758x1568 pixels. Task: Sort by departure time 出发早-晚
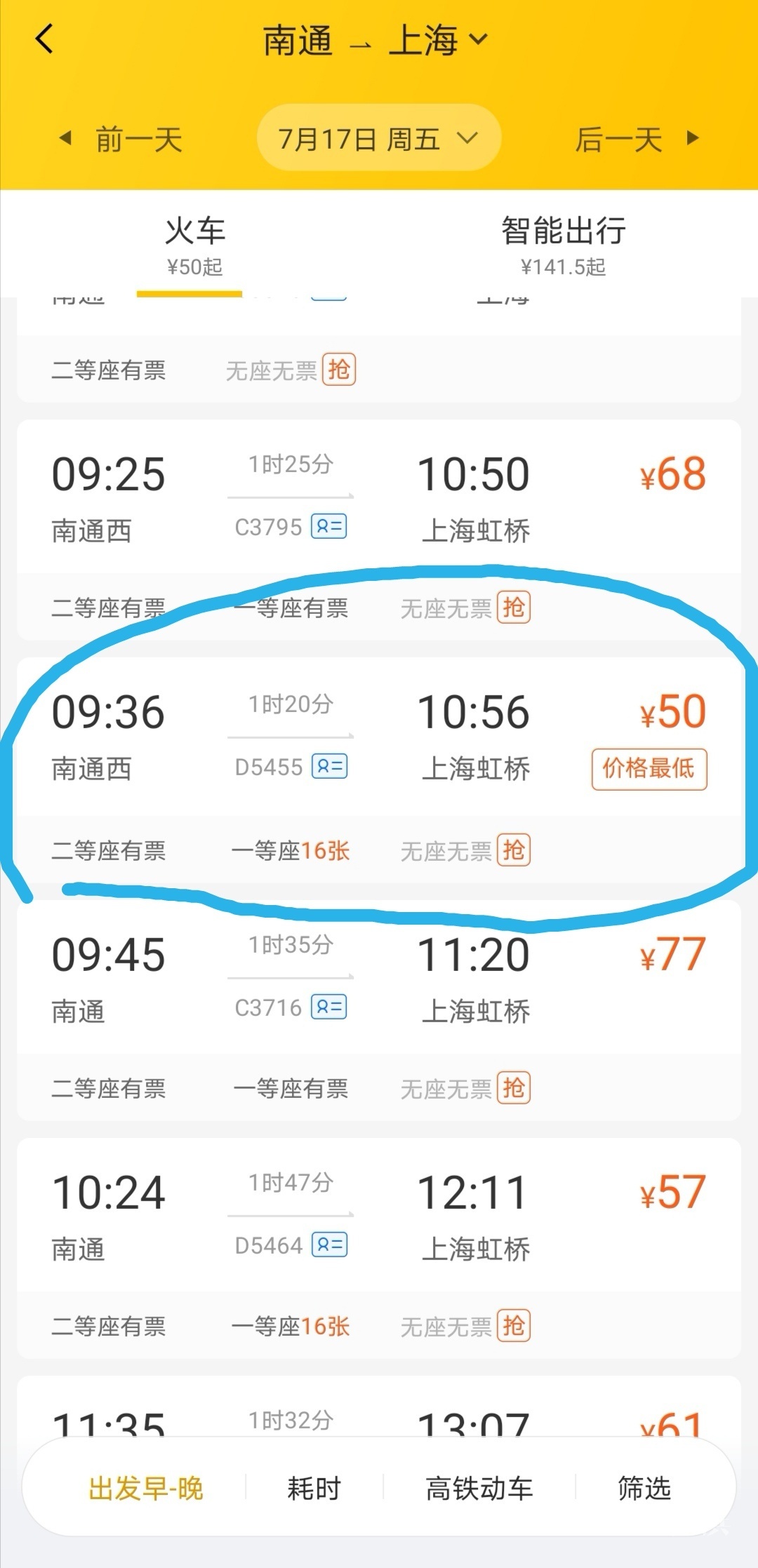(x=146, y=1488)
